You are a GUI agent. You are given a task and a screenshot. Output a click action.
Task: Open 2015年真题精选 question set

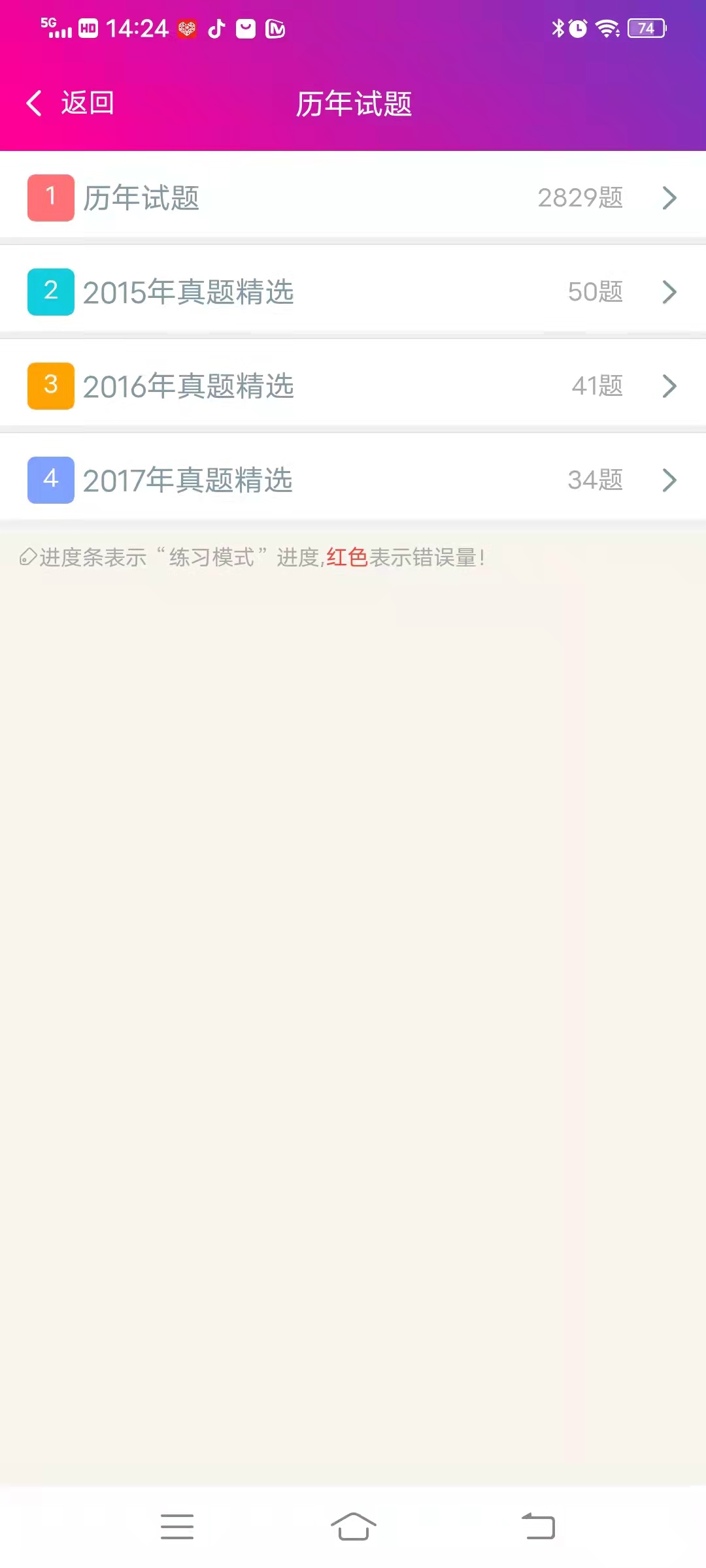(353, 291)
